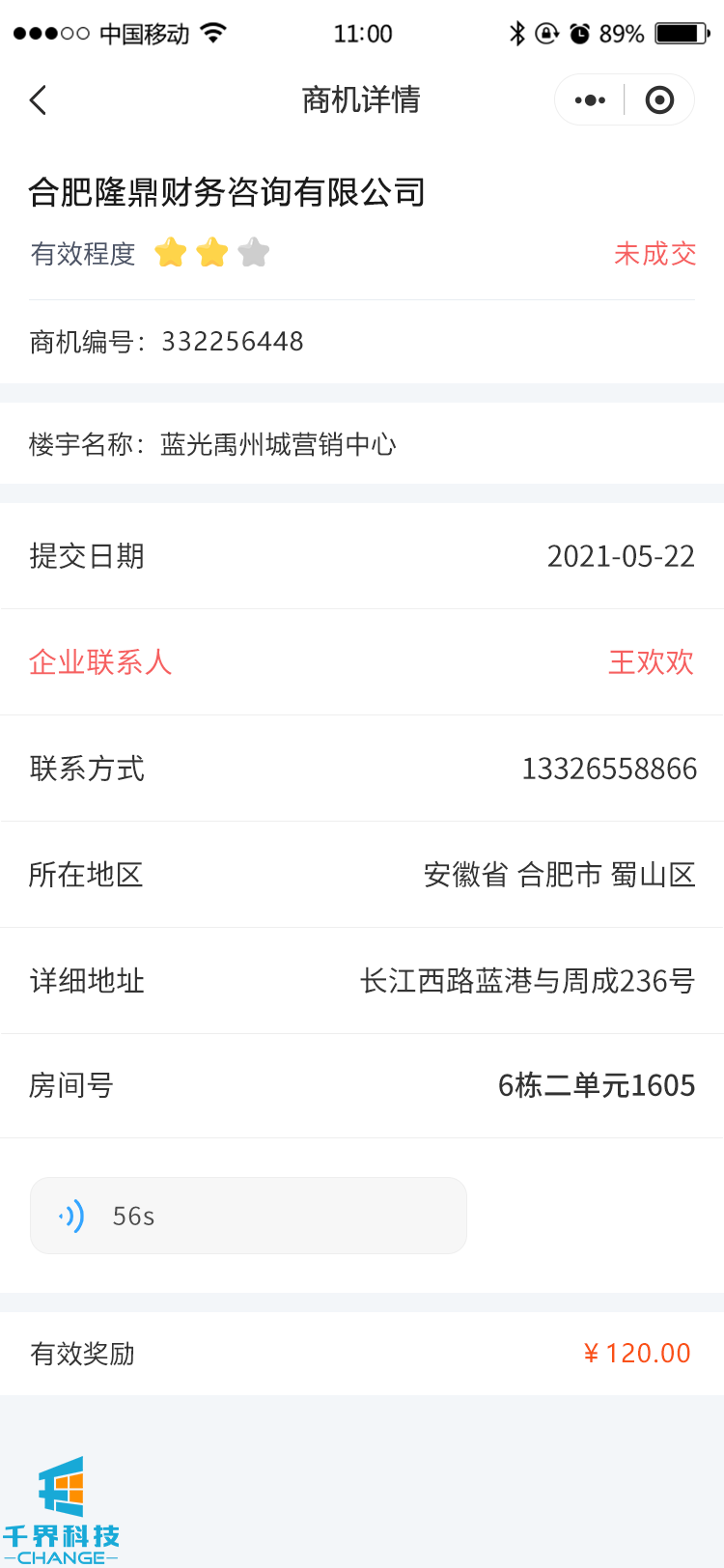Viewport: 724px width, 1568px height.
Task: Close the mini program with the circle button
Action: (x=659, y=100)
